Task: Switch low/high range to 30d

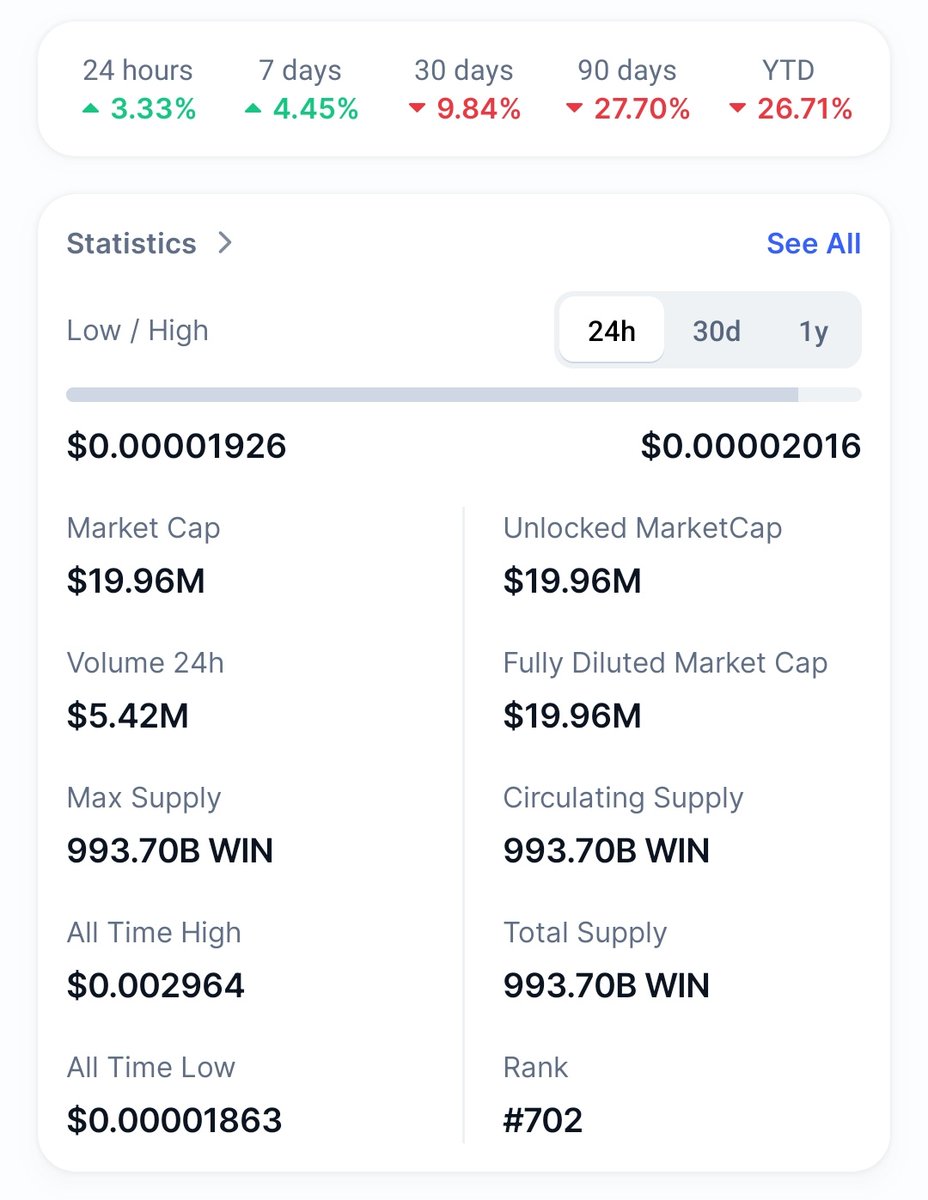Action: (716, 331)
